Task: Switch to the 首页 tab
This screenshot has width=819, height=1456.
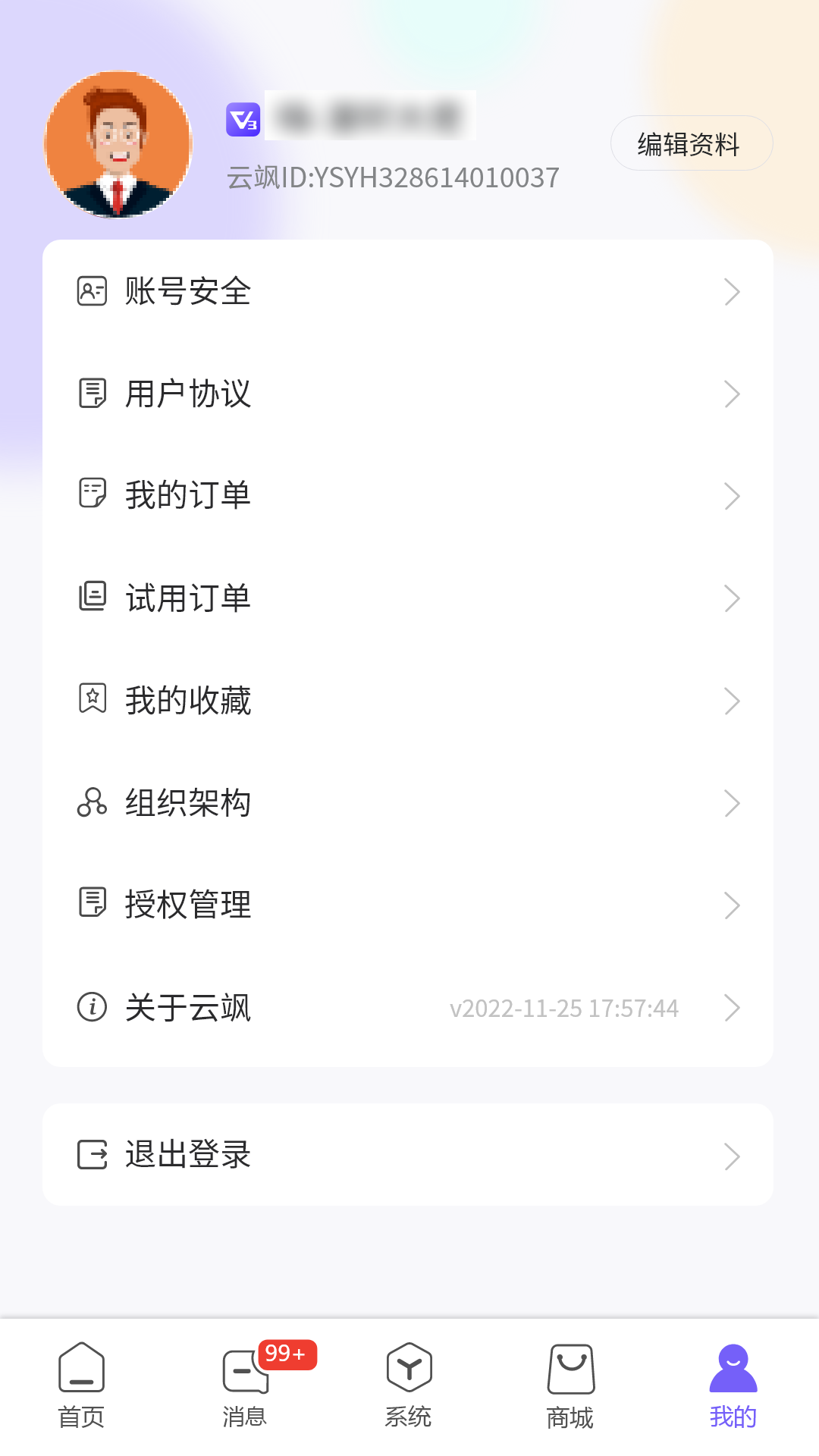Action: (x=81, y=1382)
